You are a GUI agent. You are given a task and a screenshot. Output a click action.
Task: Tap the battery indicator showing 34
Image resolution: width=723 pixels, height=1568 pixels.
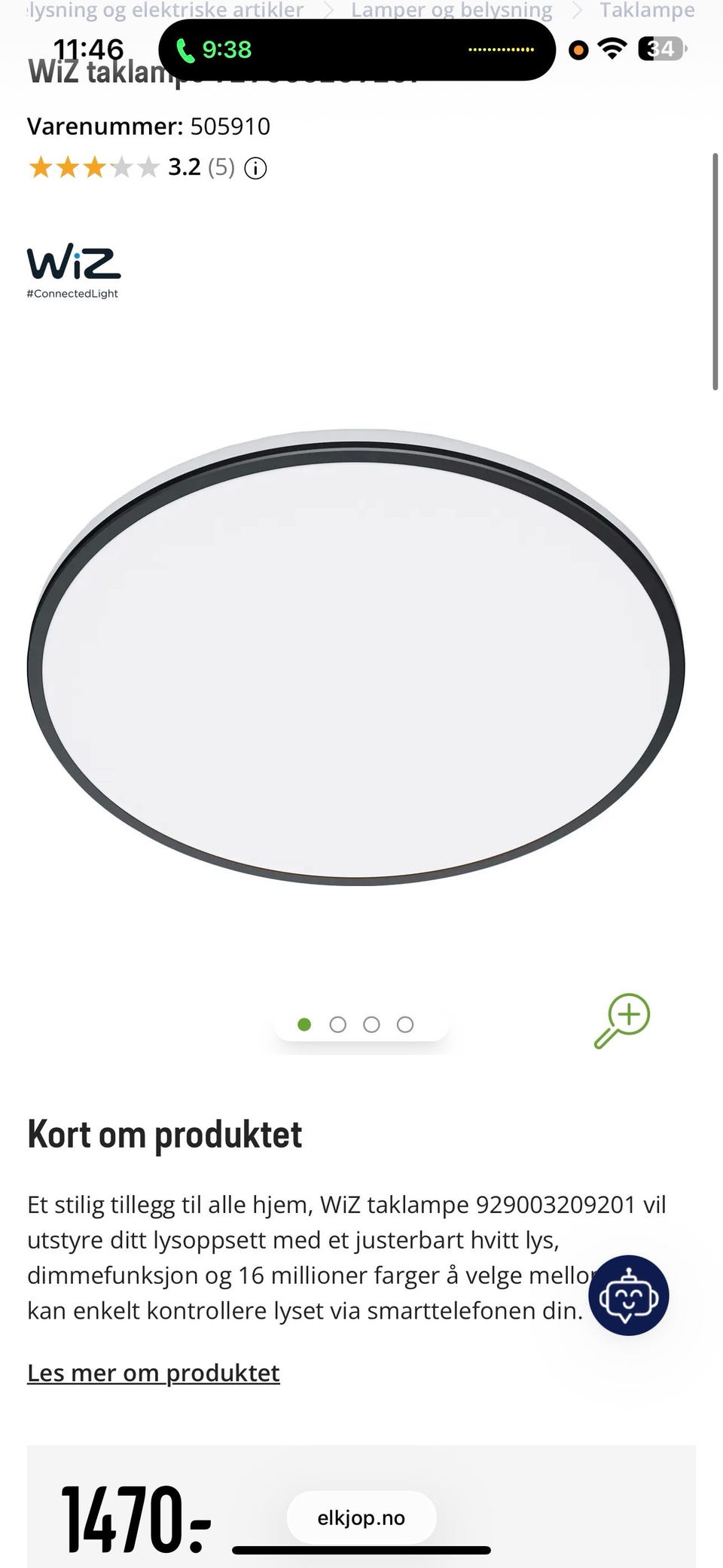coord(659,49)
